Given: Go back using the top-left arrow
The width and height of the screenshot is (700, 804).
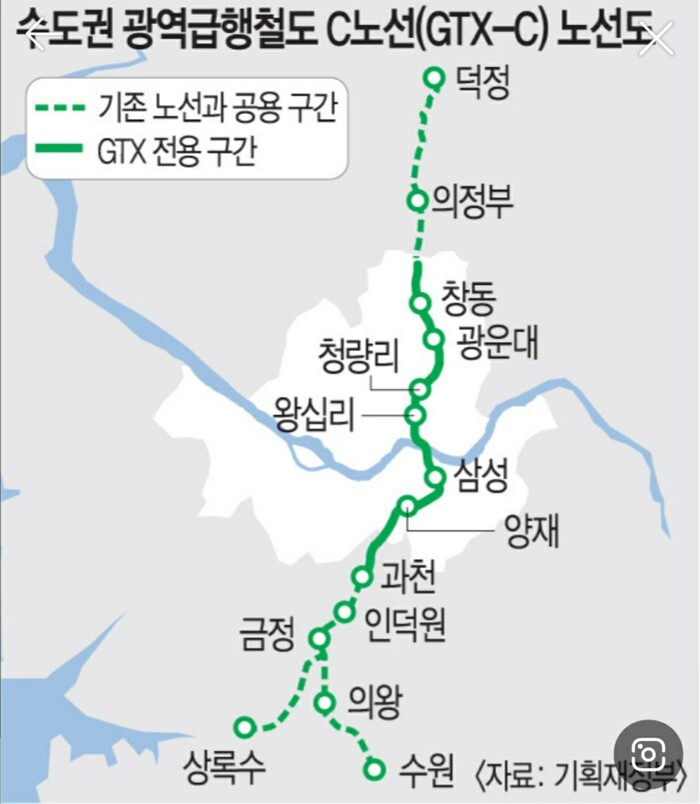Looking at the screenshot, I should click(x=36, y=36).
